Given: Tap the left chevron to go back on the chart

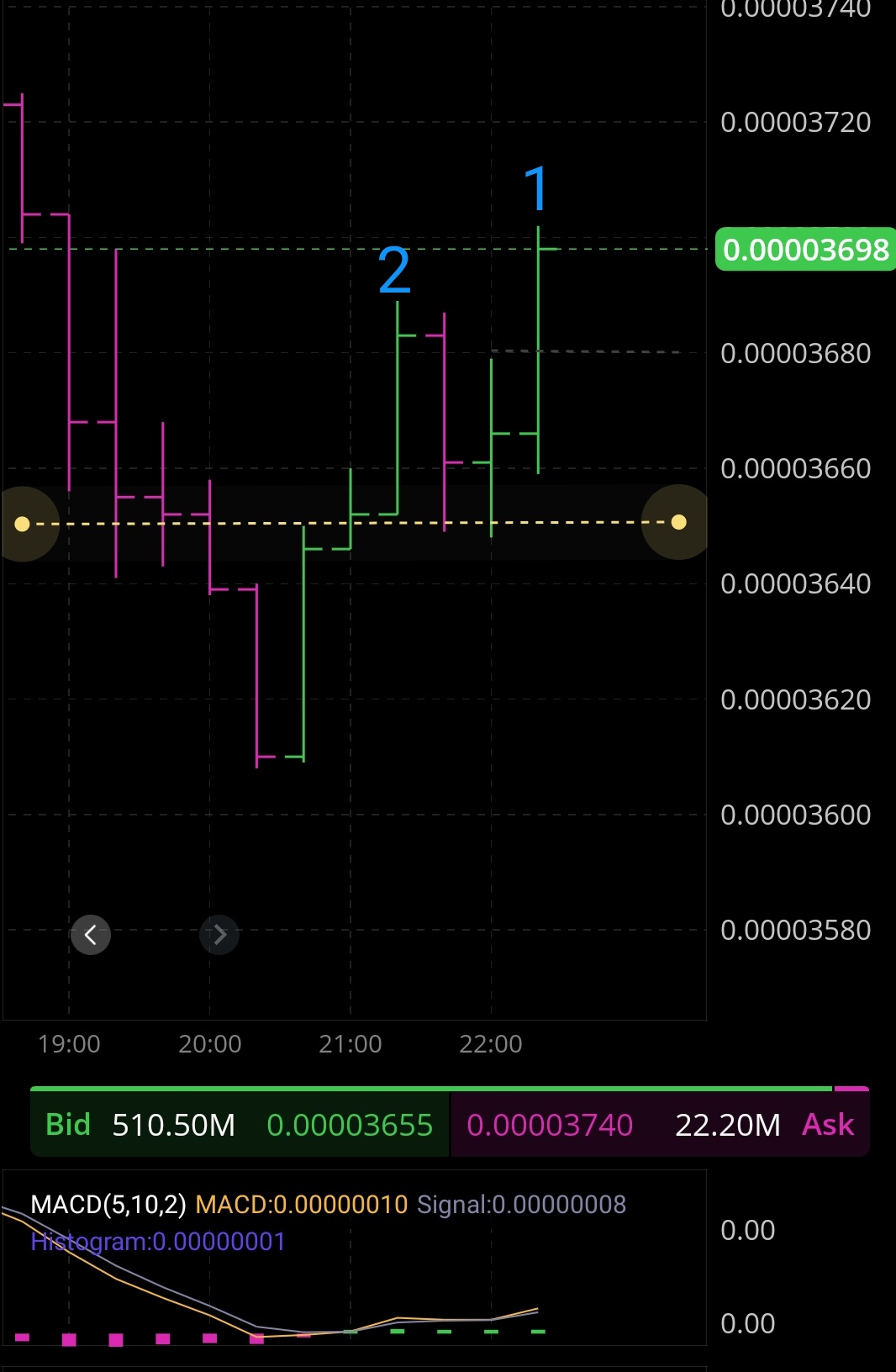Looking at the screenshot, I should 91,934.
